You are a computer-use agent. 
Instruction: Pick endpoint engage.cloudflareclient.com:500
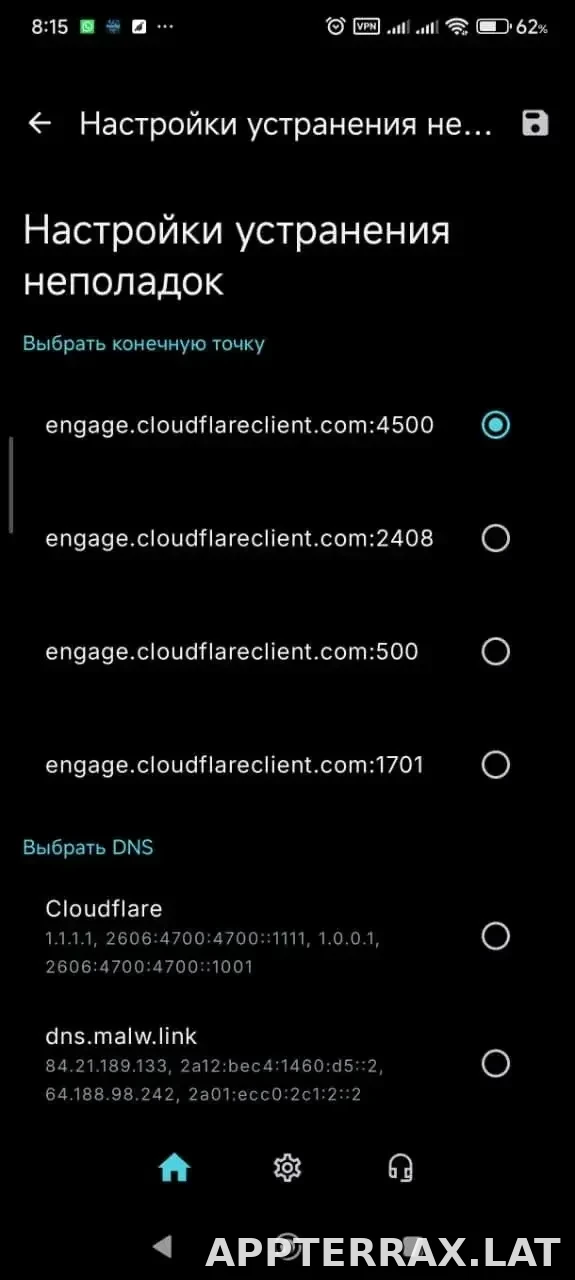(287, 652)
